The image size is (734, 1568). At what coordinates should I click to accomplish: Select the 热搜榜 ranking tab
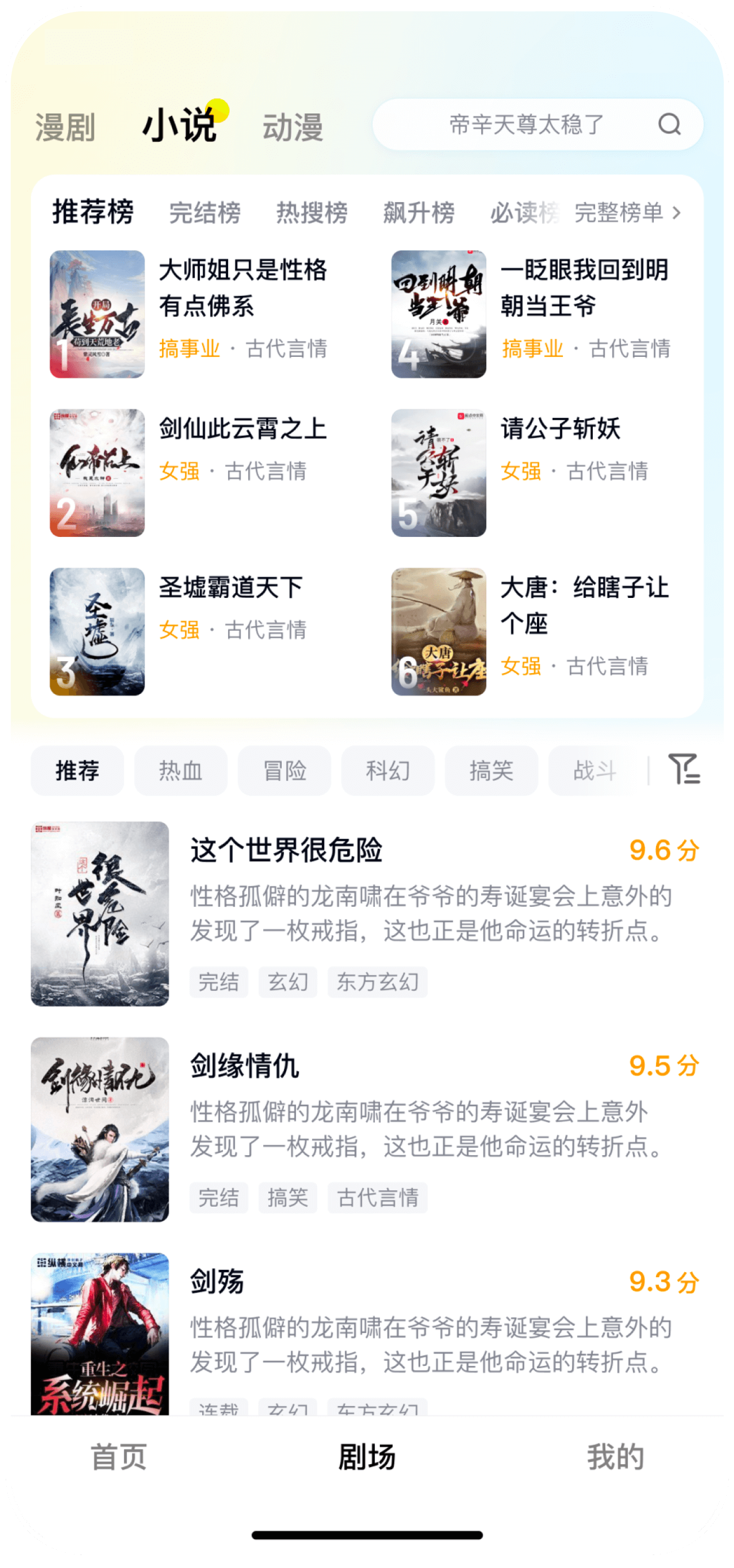(312, 213)
